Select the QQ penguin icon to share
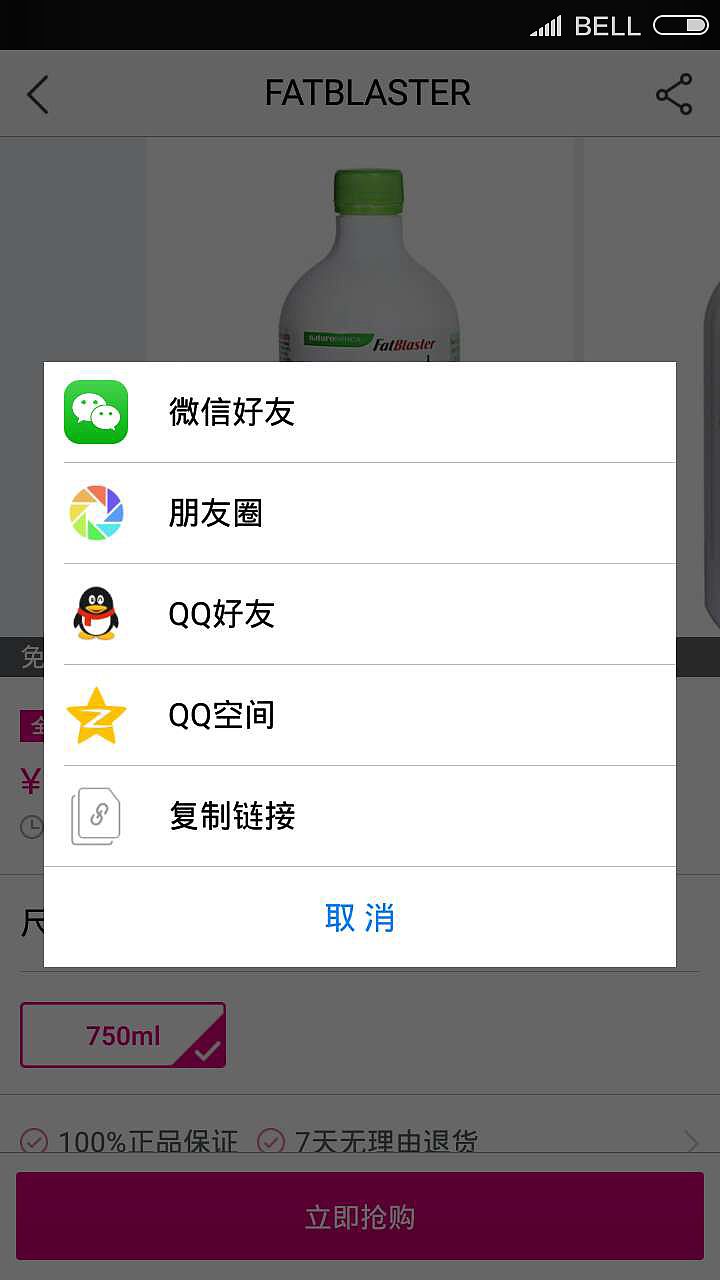 click(x=96, y=614)
